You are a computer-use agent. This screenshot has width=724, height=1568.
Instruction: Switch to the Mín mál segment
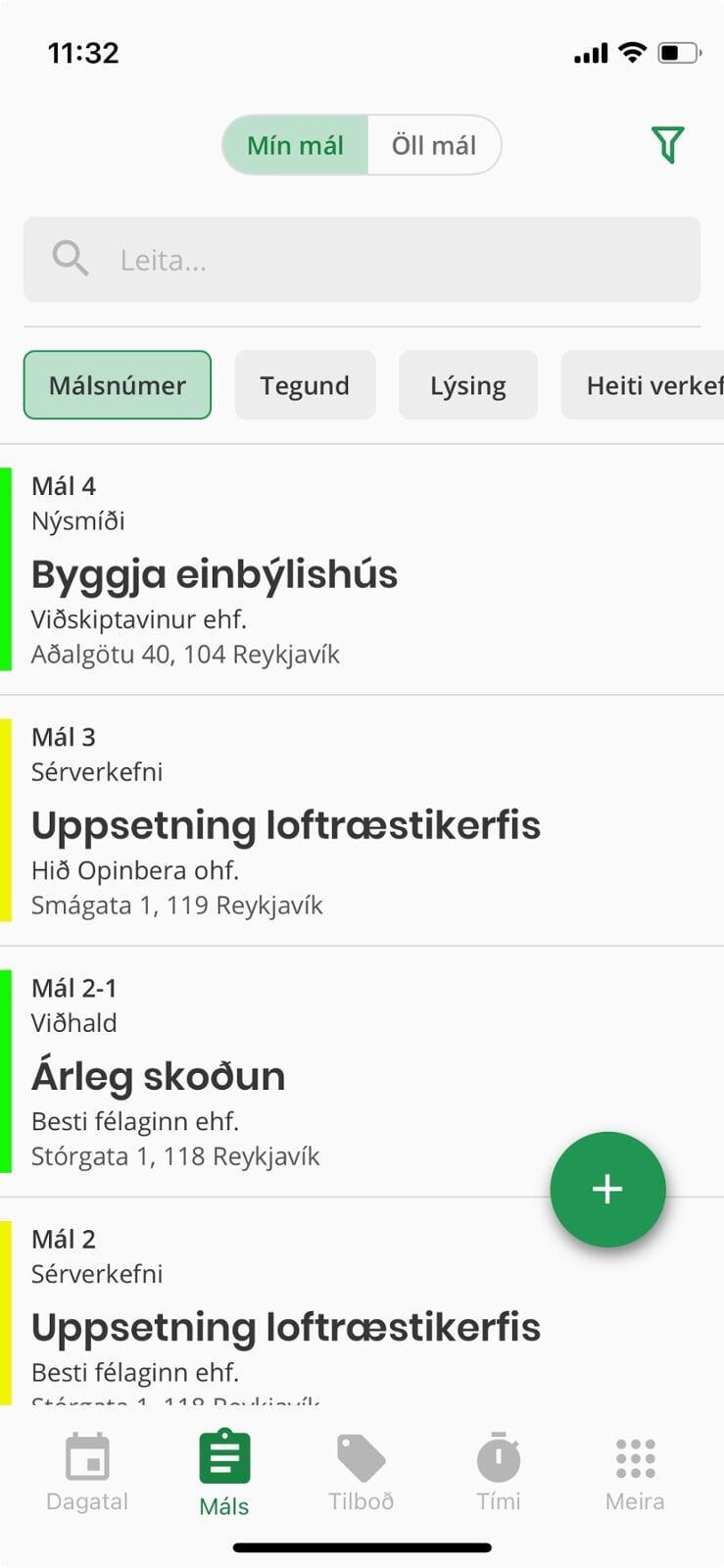(295, 146)
